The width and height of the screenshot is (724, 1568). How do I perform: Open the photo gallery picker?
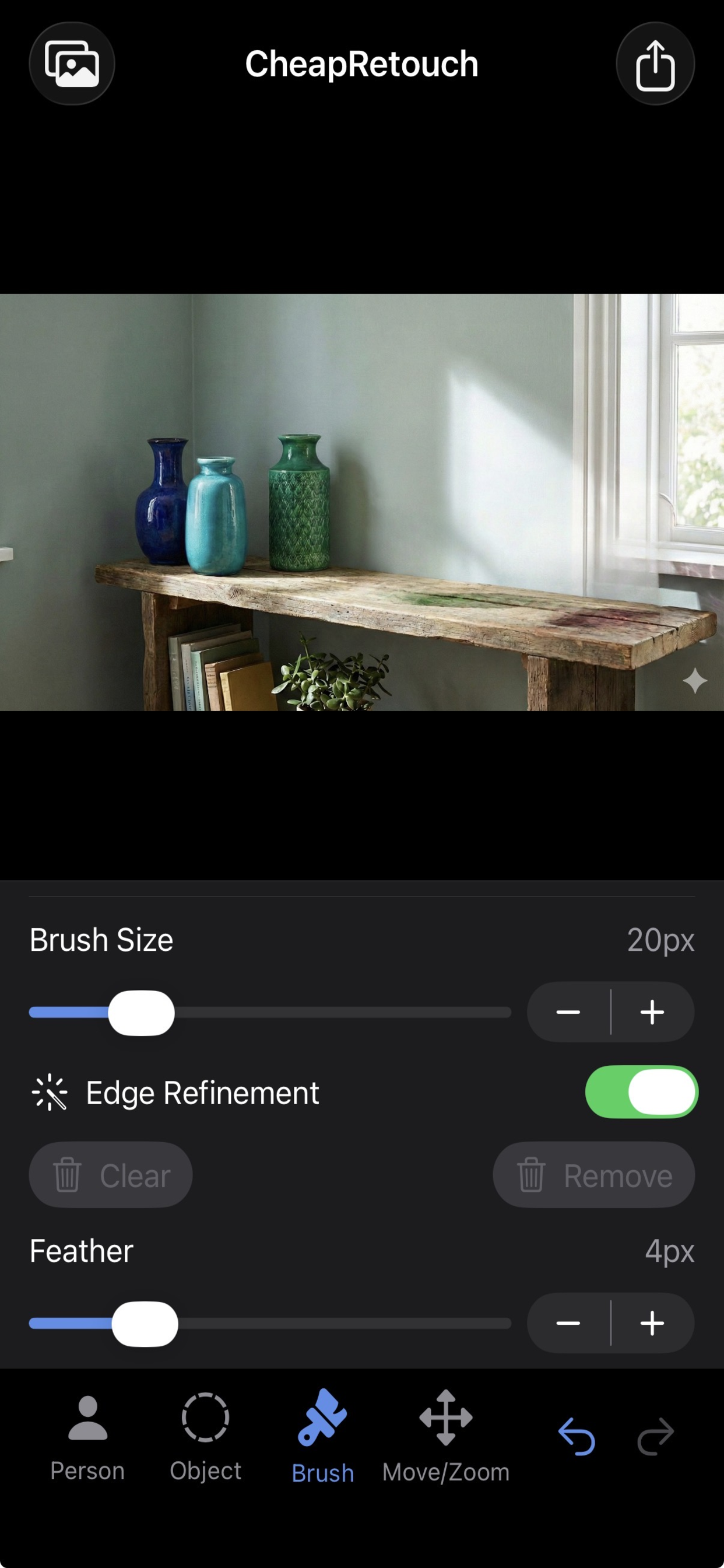72,64
